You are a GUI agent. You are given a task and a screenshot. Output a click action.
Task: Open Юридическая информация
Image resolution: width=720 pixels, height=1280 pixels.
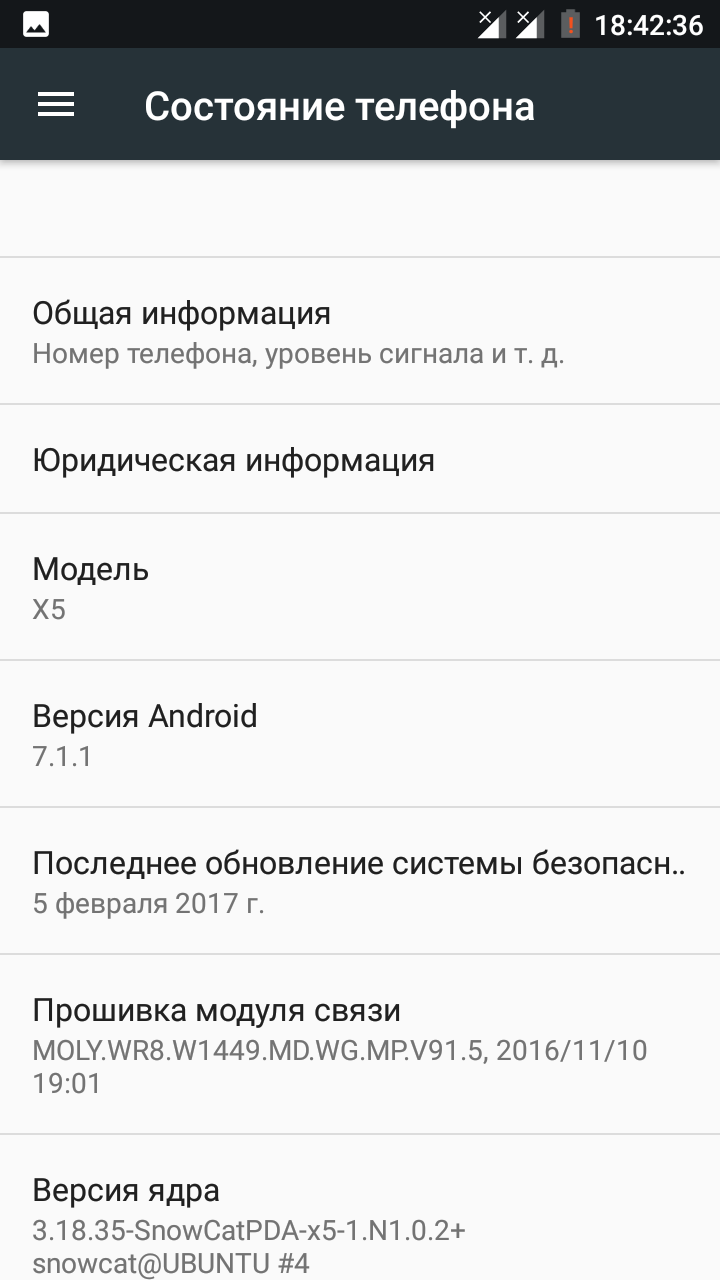pyautogui.click(x=360, y=459)
